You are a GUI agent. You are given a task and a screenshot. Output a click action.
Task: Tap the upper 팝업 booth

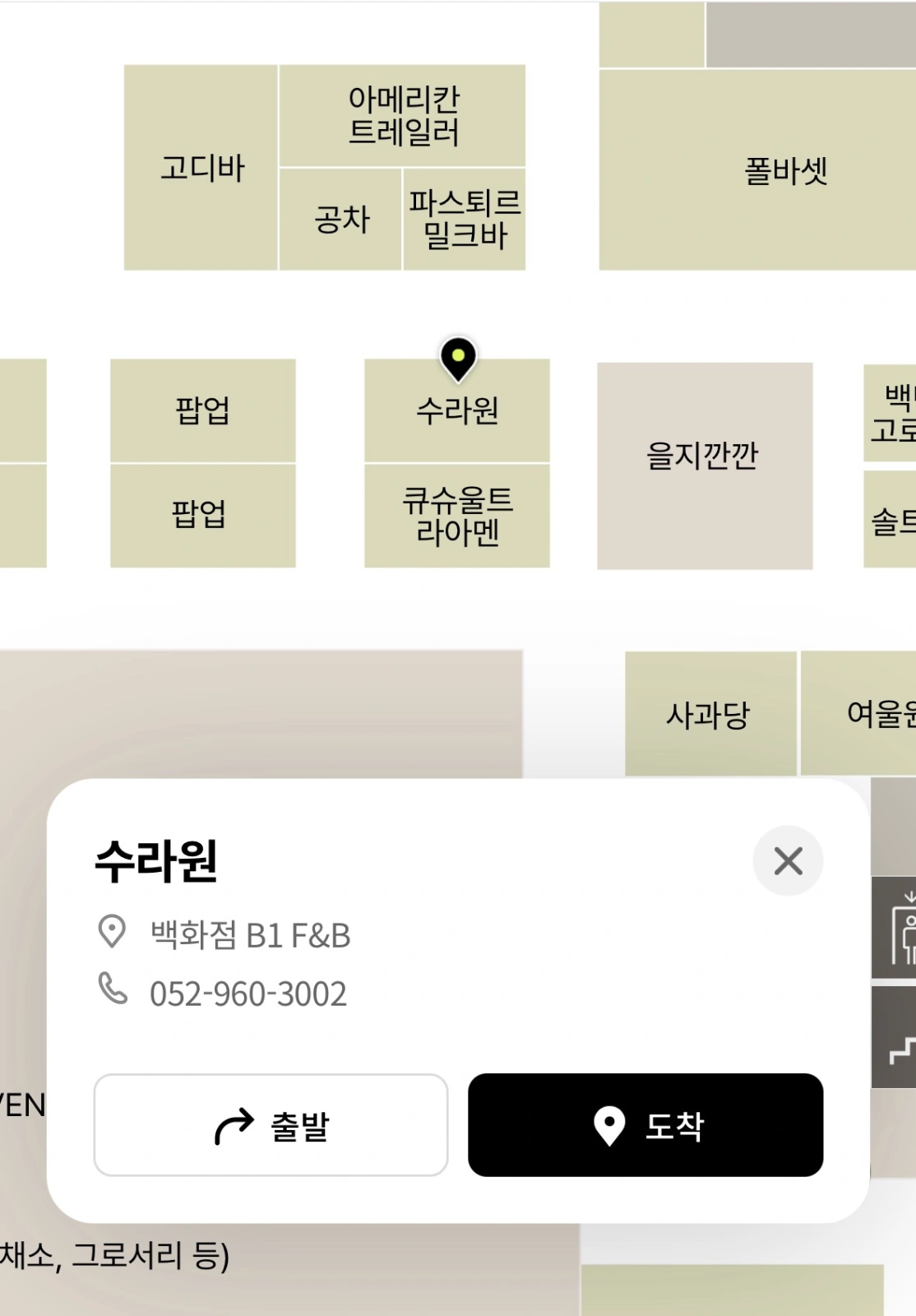(x=203, y=410)
